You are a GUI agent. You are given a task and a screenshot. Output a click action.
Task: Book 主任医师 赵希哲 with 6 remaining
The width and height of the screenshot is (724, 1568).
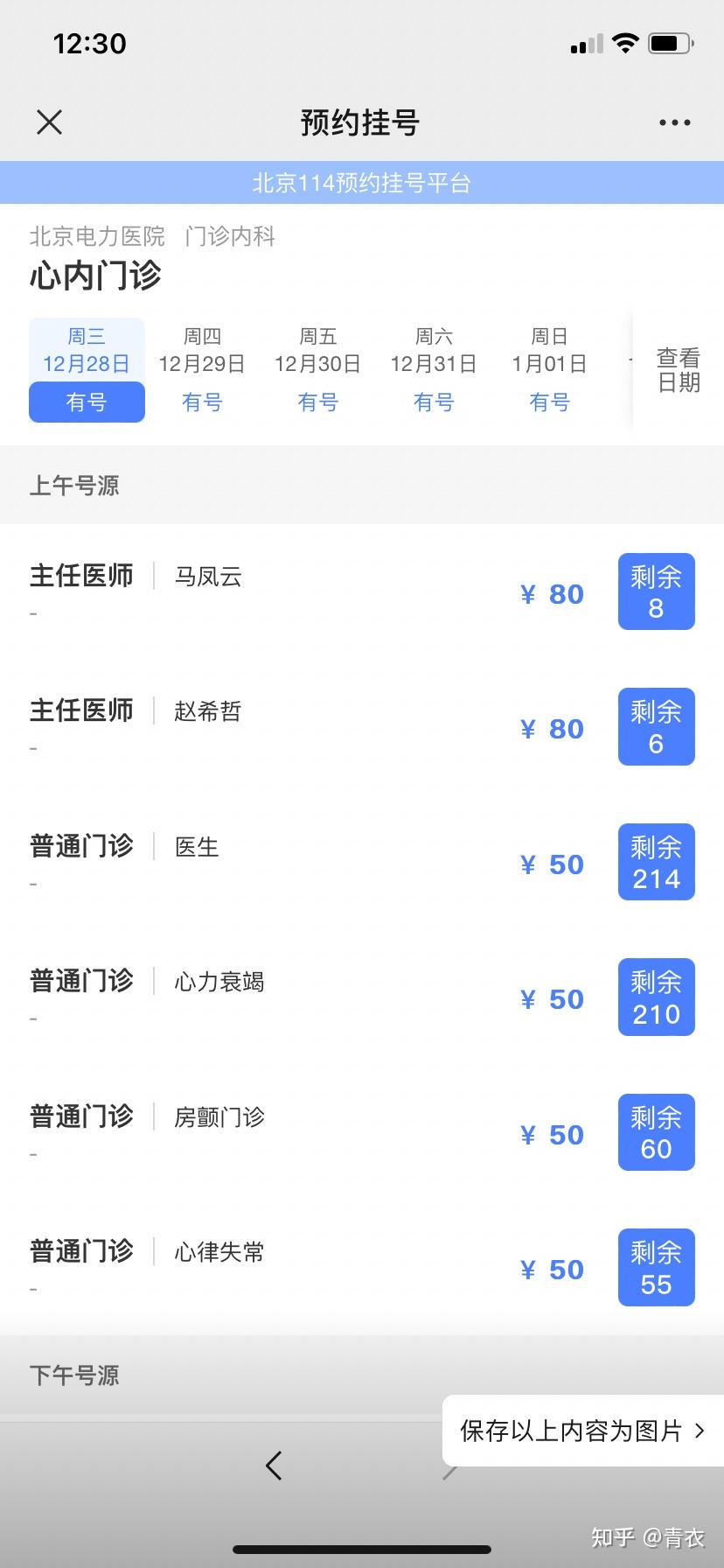pos(656,727)
